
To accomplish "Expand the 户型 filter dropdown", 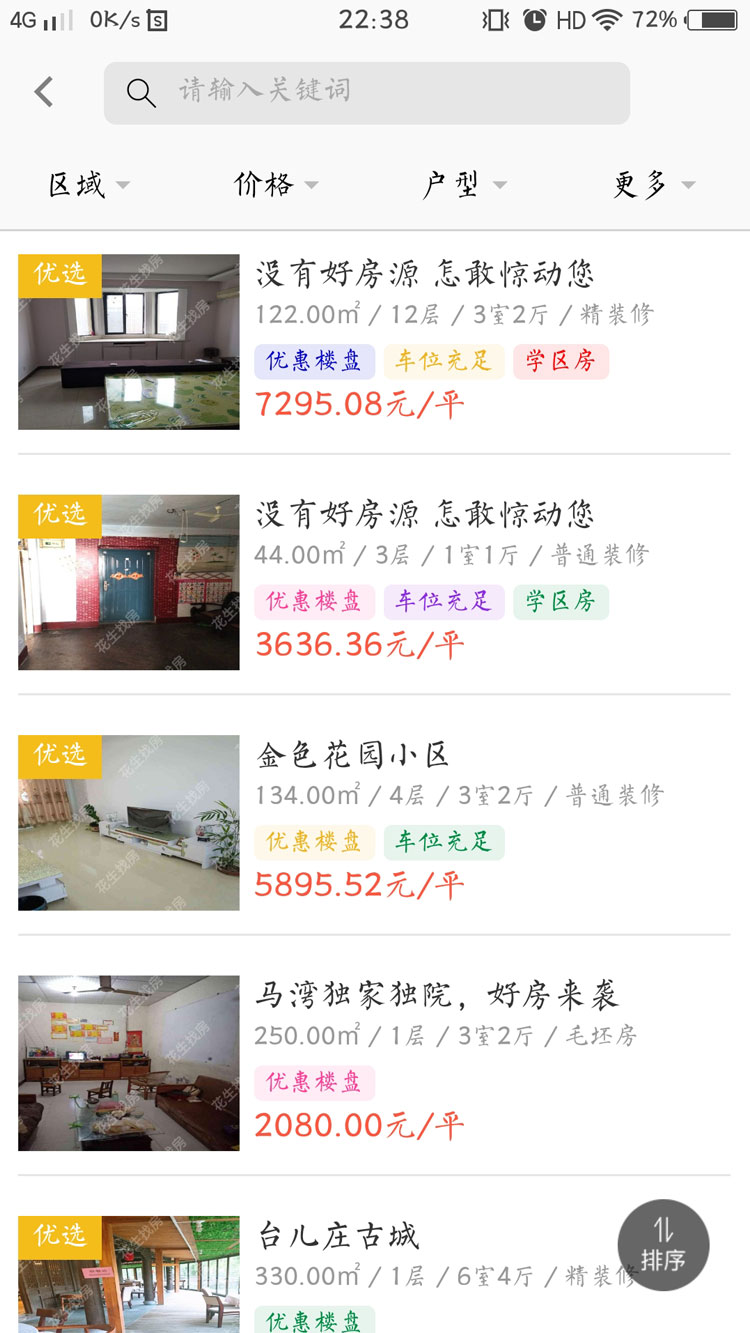I will tap(464, 185).
